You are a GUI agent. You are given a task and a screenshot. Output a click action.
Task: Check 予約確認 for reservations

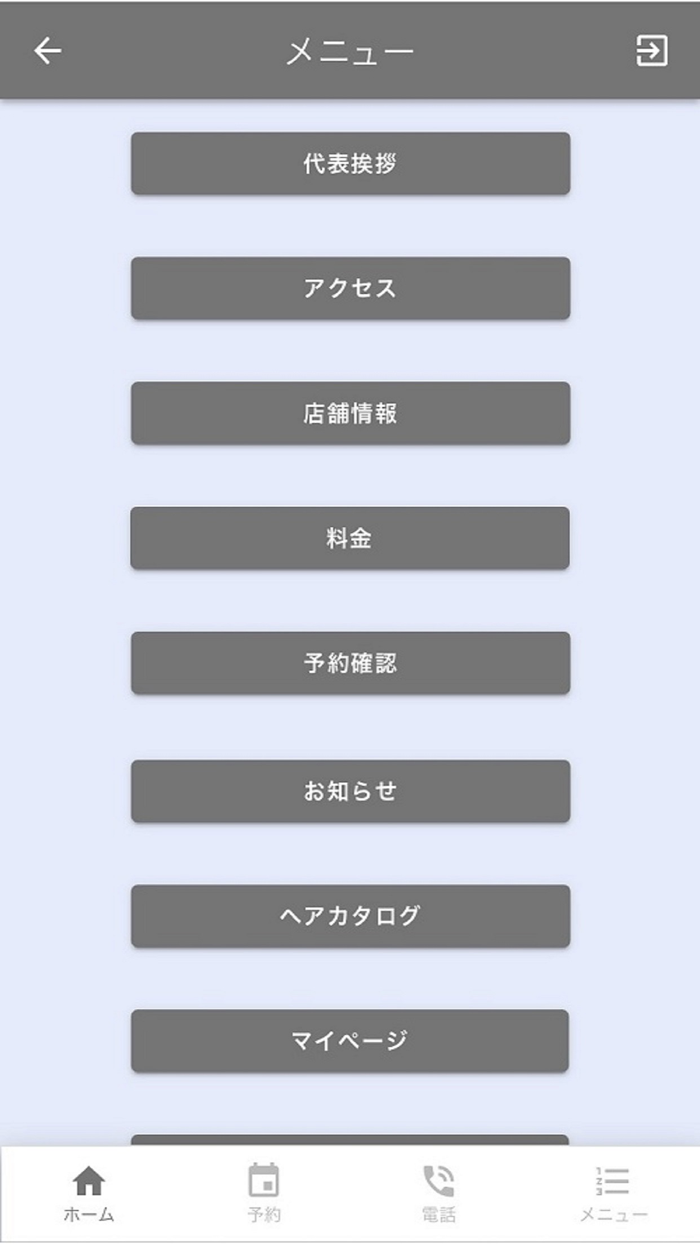coord(350,663)
